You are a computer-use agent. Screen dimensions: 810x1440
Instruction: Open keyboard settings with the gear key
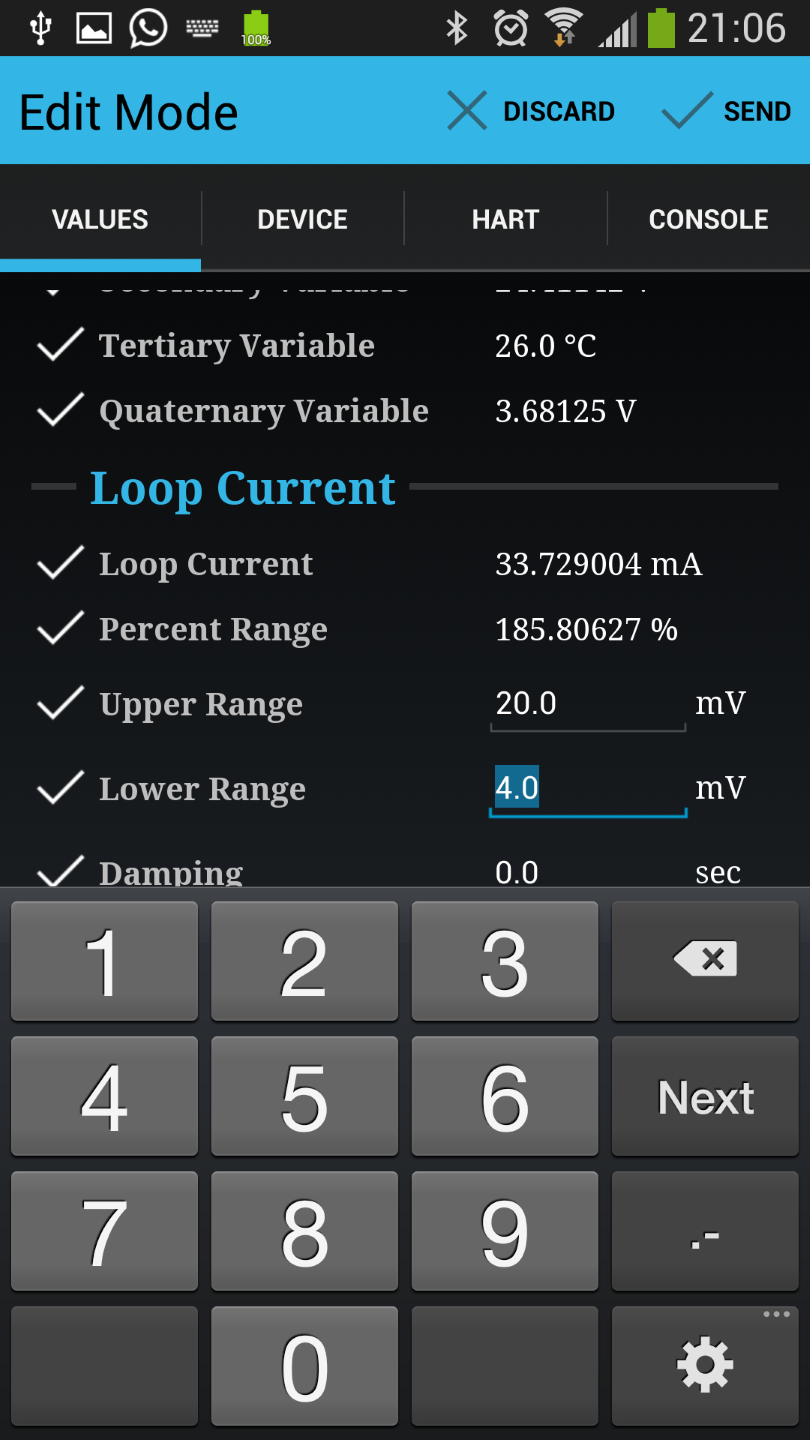pos(705,1365)
